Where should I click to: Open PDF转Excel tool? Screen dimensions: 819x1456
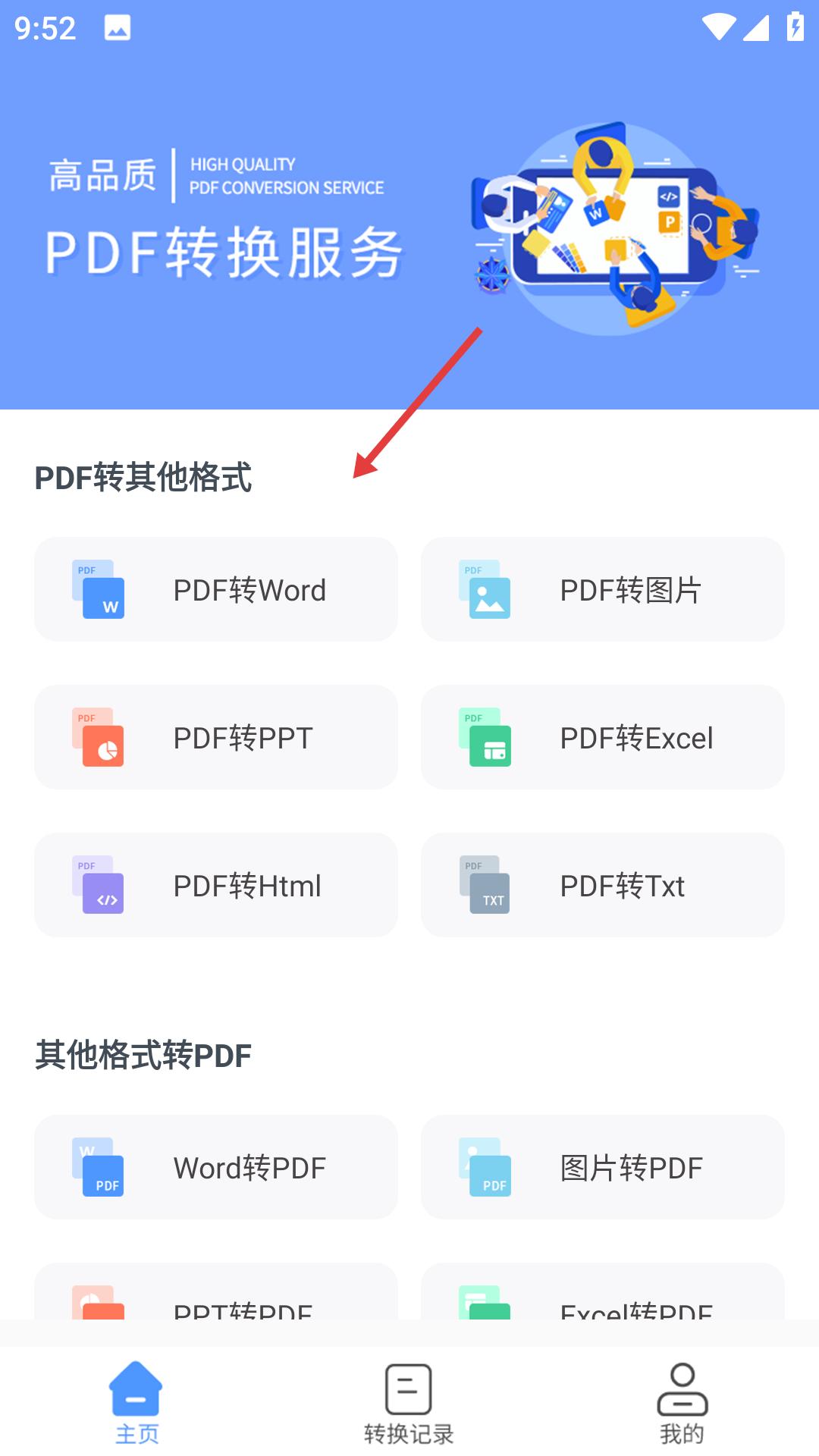coord(603,737)
